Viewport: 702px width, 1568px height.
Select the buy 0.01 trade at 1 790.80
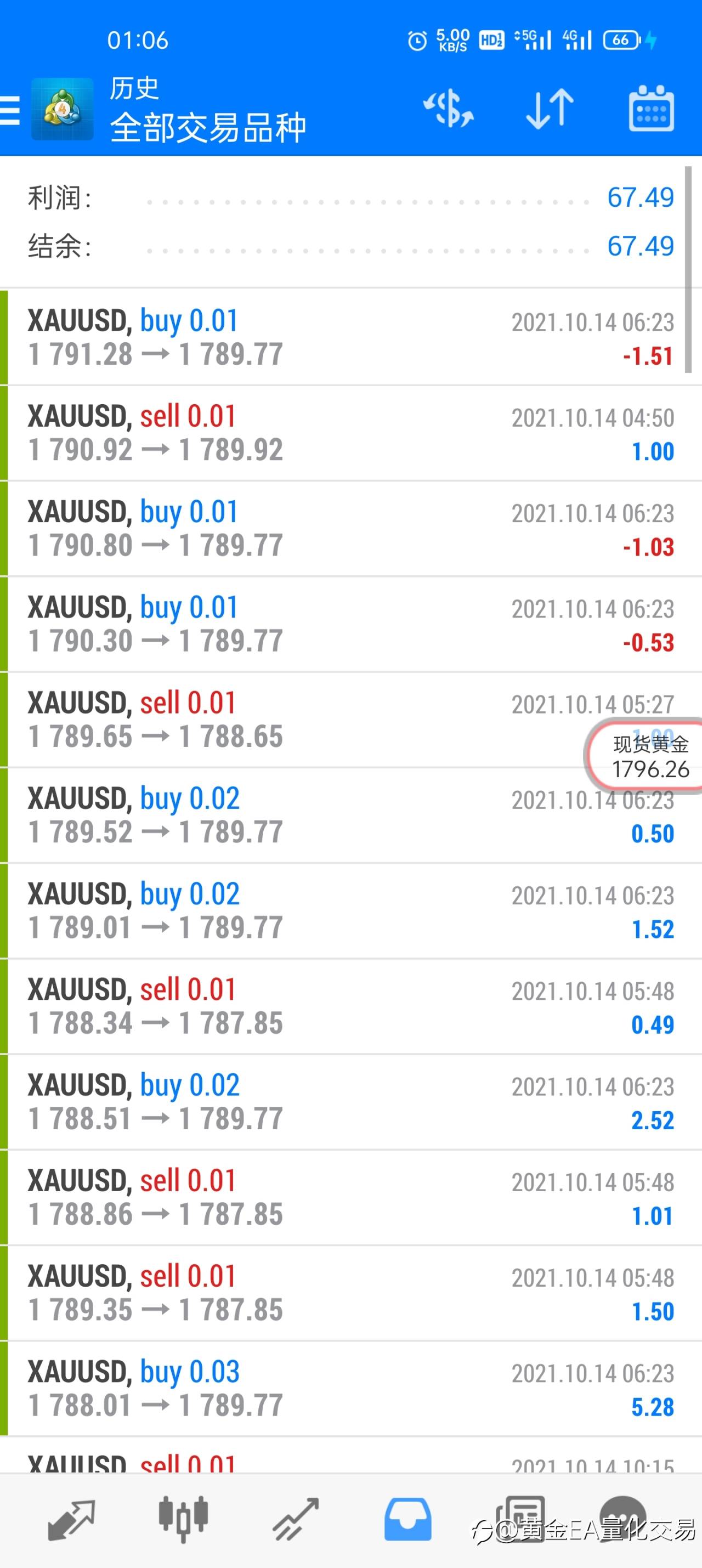(x=350, y=529)
